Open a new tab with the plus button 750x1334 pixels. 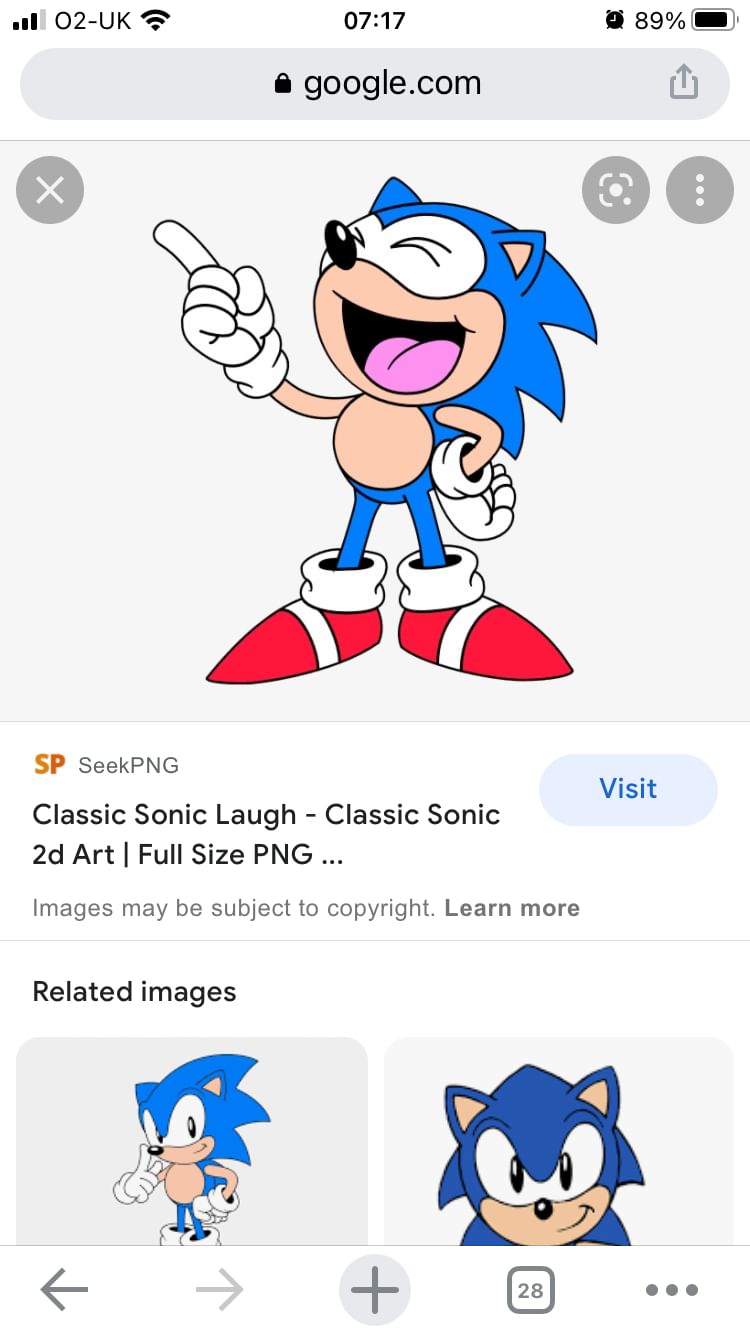tap(375, 1290)
